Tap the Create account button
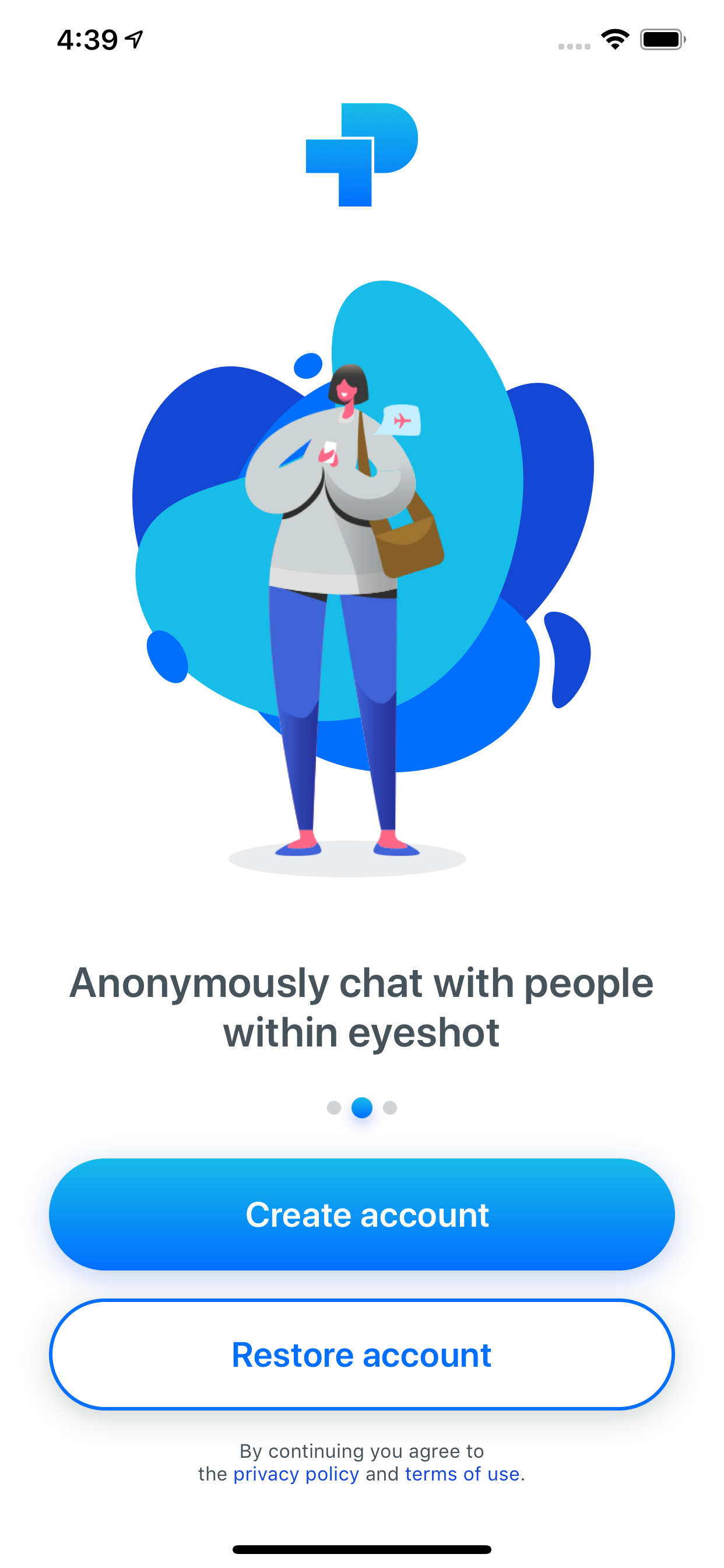 [x=361, y=1215]
